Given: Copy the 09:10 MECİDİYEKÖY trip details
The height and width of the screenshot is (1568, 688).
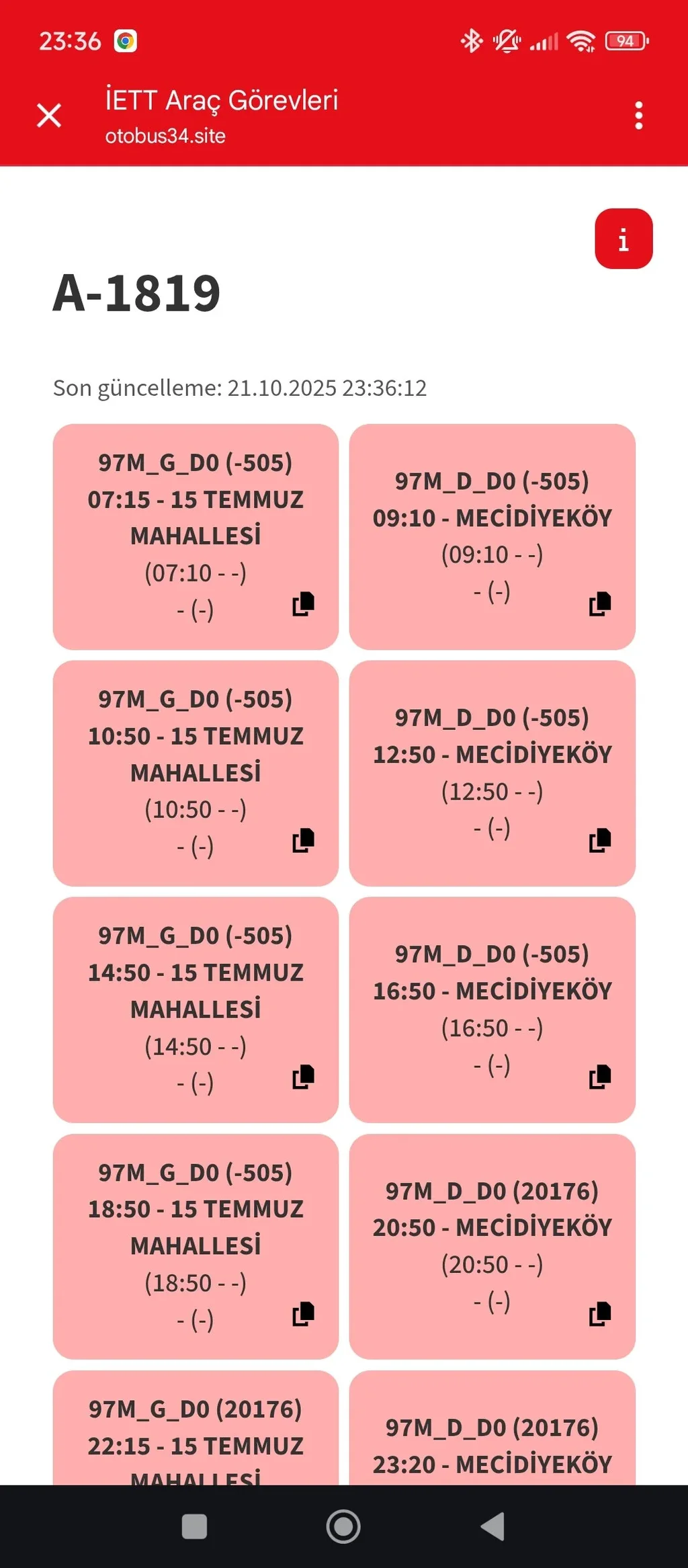Looking at the screenshot, I should click(x=601, y=603).
